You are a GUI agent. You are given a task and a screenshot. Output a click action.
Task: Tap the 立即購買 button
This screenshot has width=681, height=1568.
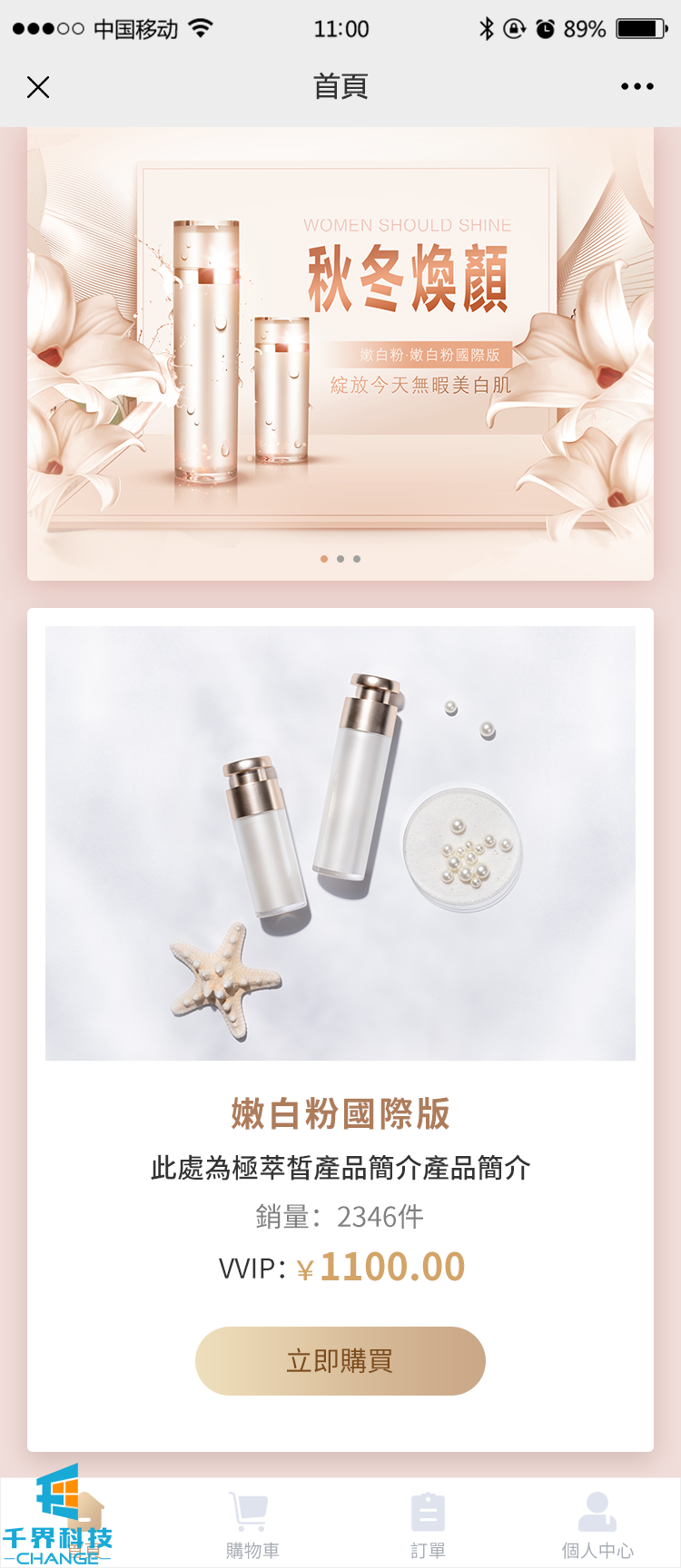(340, 1360)
